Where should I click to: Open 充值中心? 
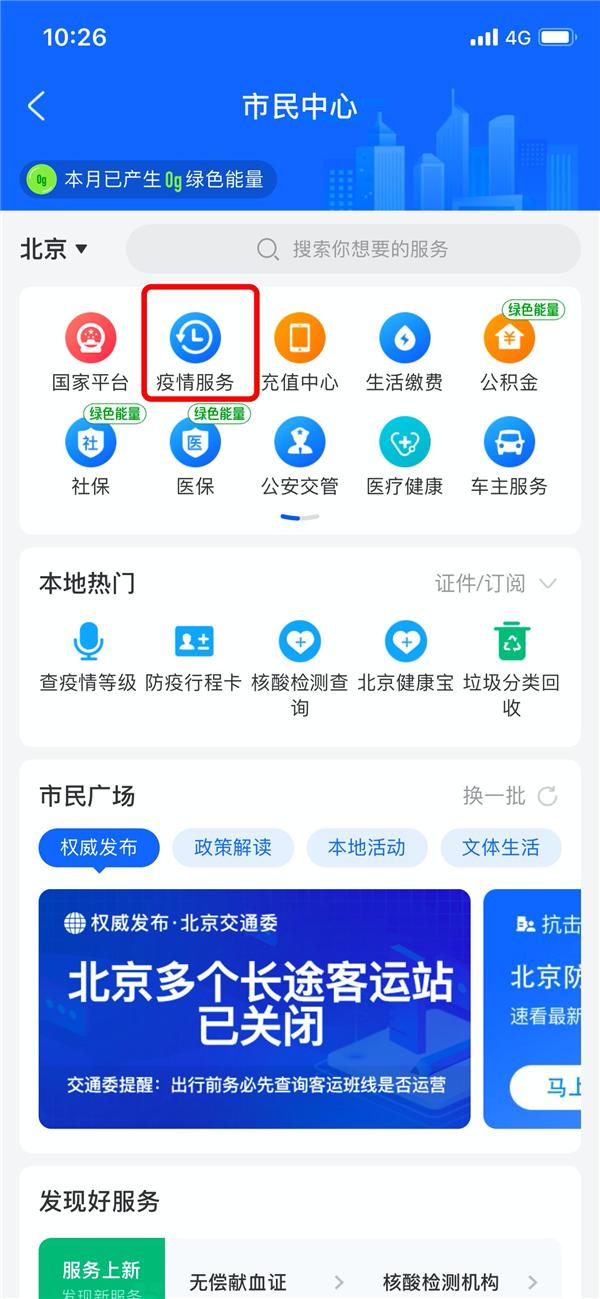(x=300, y=348)
